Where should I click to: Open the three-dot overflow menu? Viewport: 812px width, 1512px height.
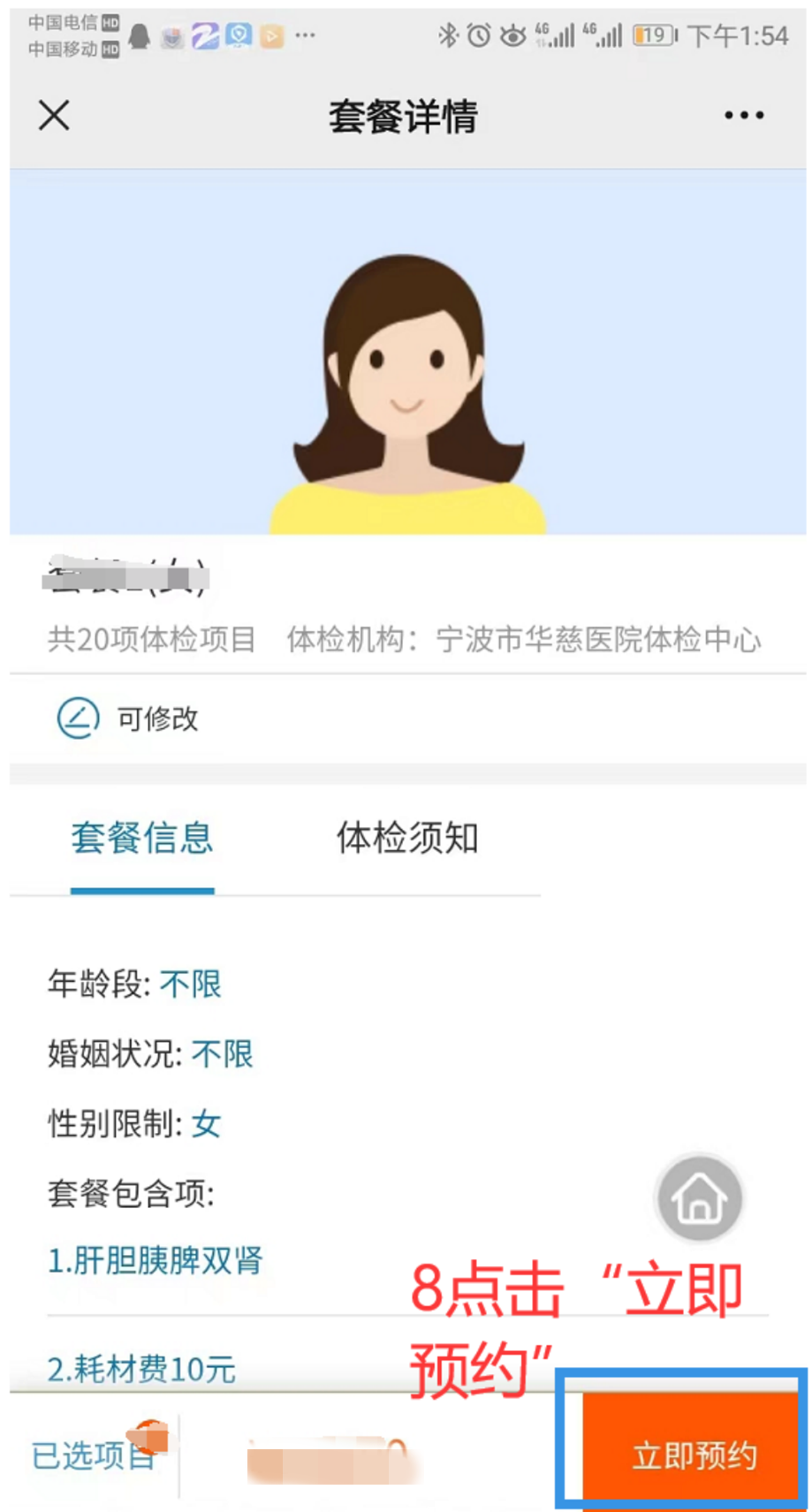[743, 116]
